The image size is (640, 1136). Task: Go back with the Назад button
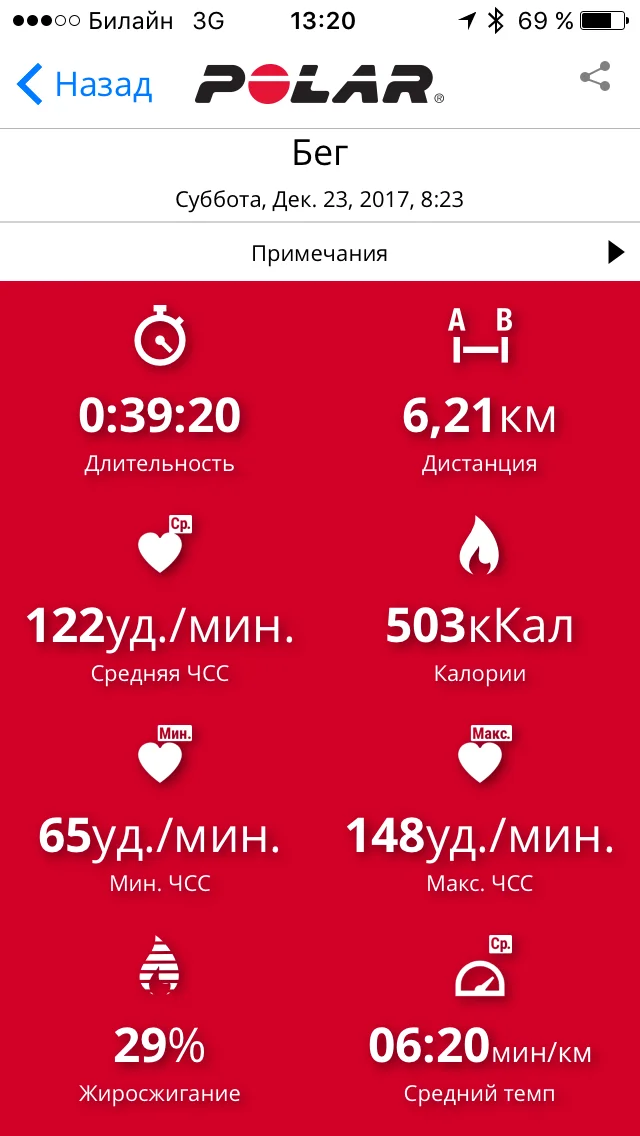[85, 85]
